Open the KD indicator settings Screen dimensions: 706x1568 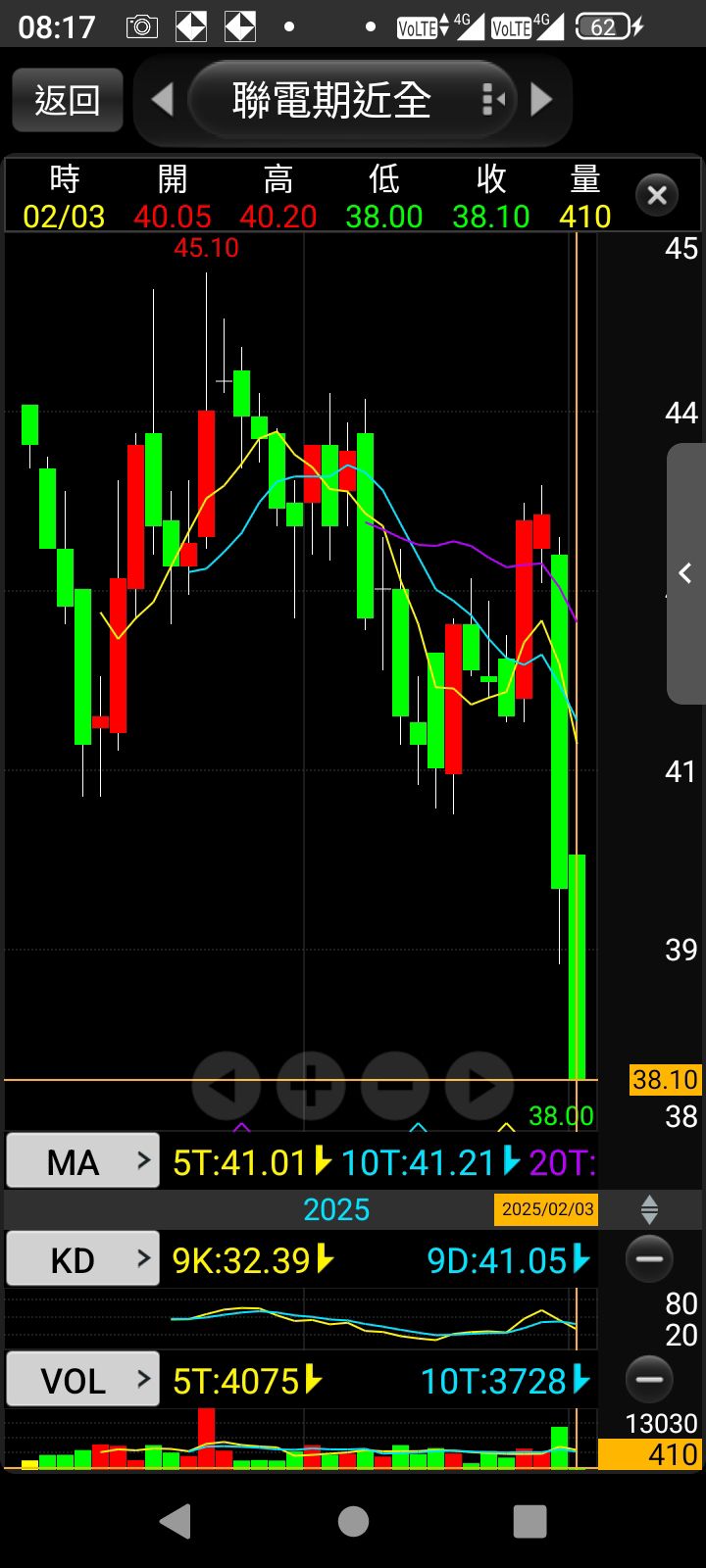[x=83, y=1259]
